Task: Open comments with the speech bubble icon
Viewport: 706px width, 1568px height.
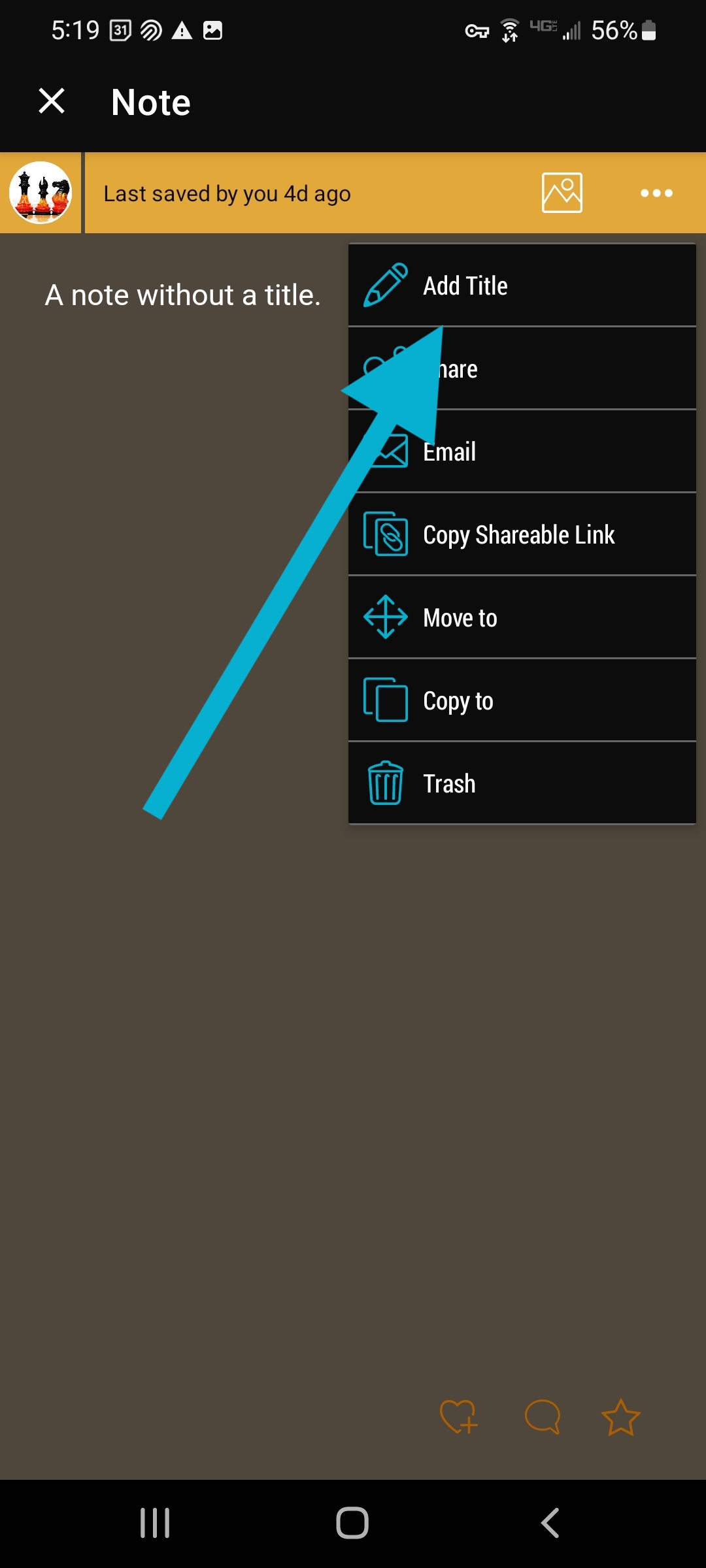Action: point(543,1416)
